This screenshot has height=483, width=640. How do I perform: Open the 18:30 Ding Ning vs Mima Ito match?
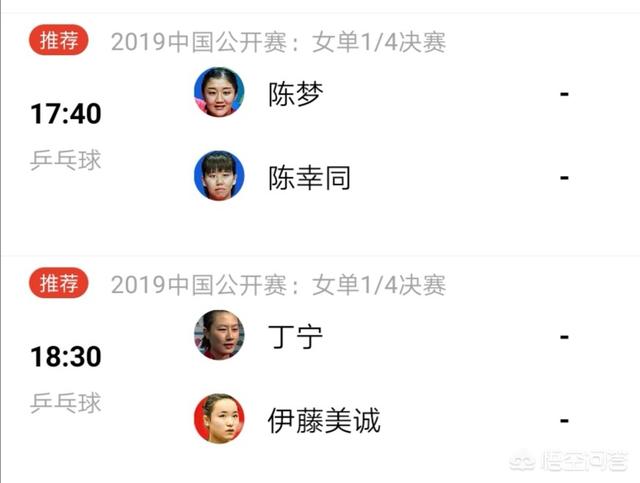point(320,377)
